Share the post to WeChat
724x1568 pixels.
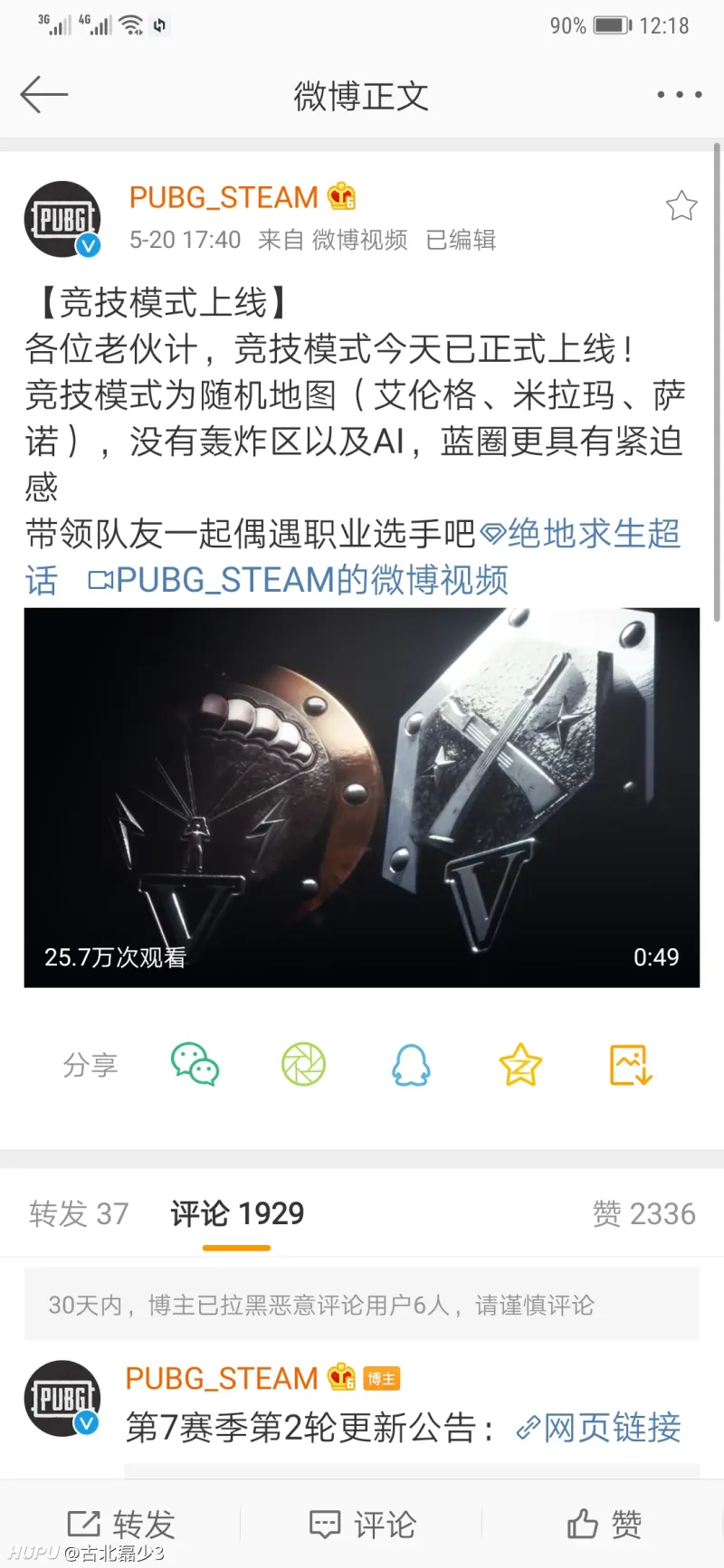(x=195, y=1065)
